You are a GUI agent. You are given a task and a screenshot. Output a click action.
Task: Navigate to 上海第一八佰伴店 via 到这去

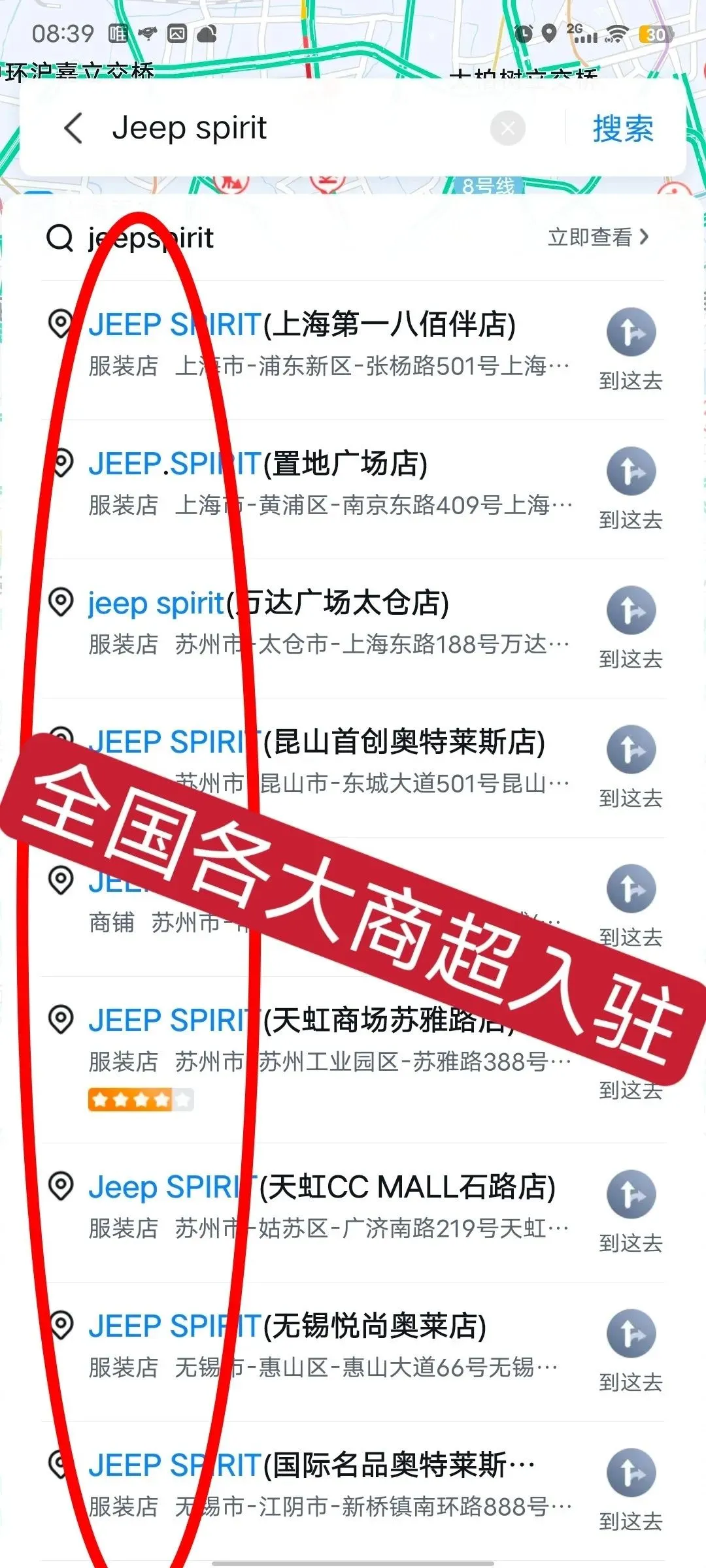(x=631, y=350)
